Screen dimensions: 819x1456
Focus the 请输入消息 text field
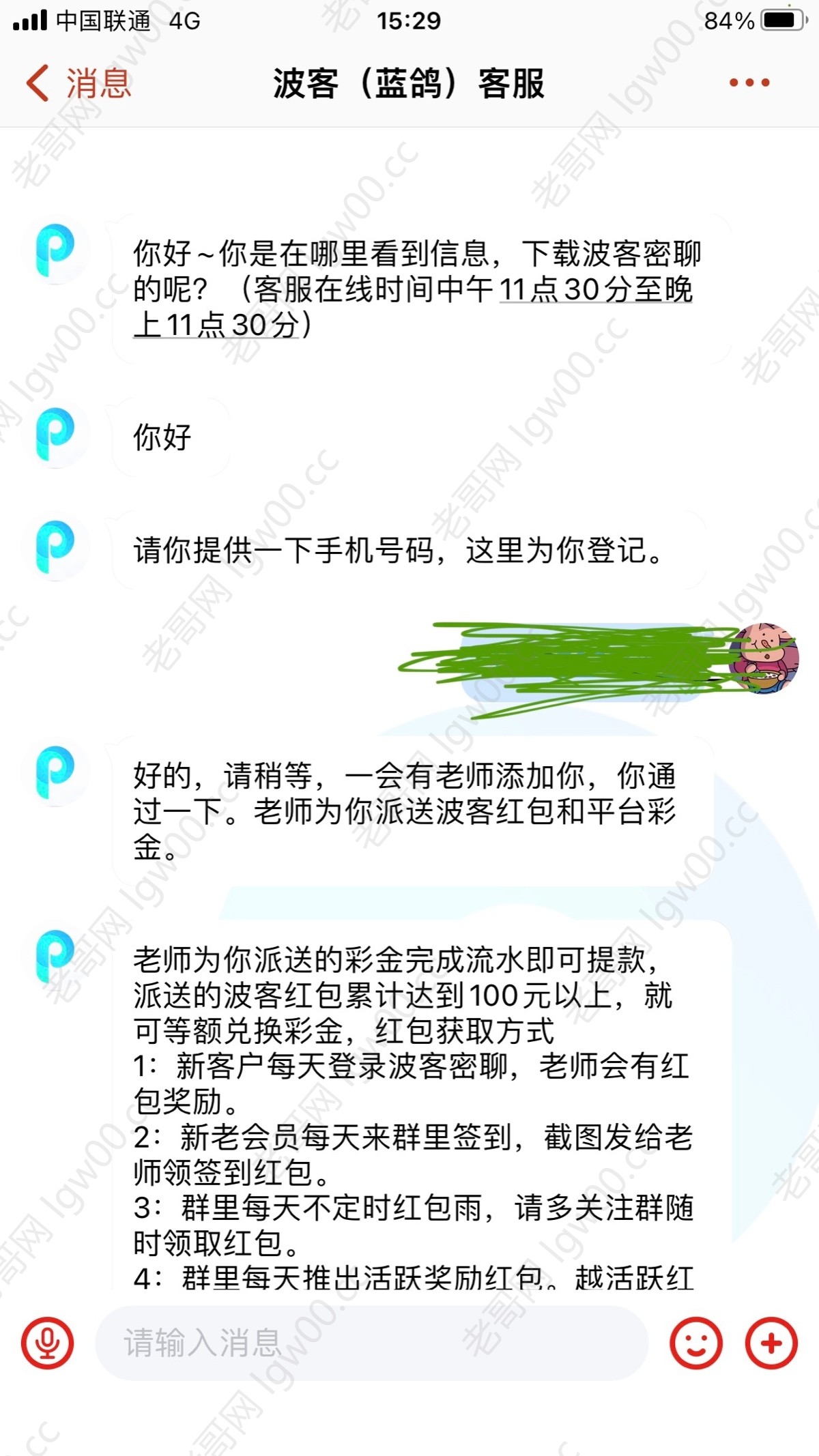(371, 1343)
